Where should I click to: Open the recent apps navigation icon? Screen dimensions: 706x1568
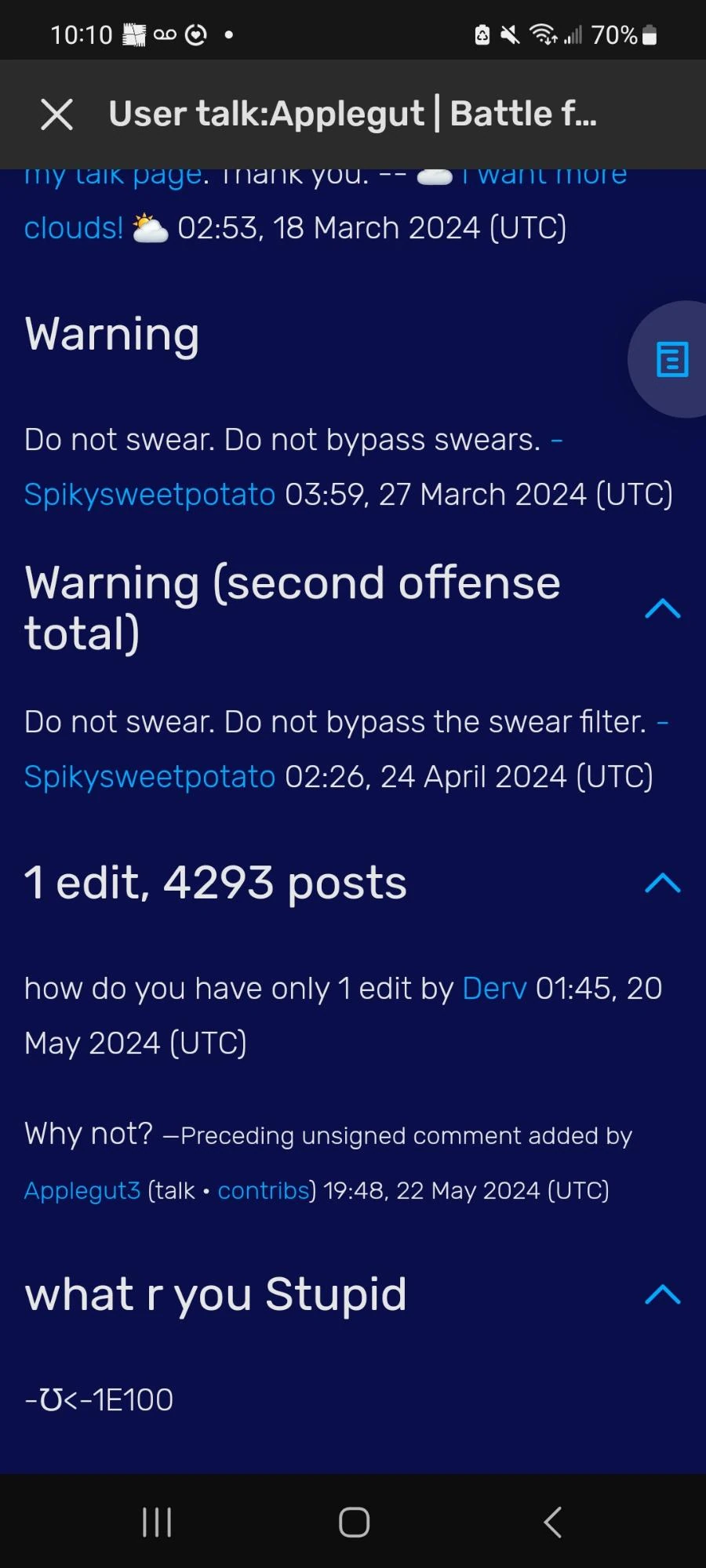[x=157, y=1521]
